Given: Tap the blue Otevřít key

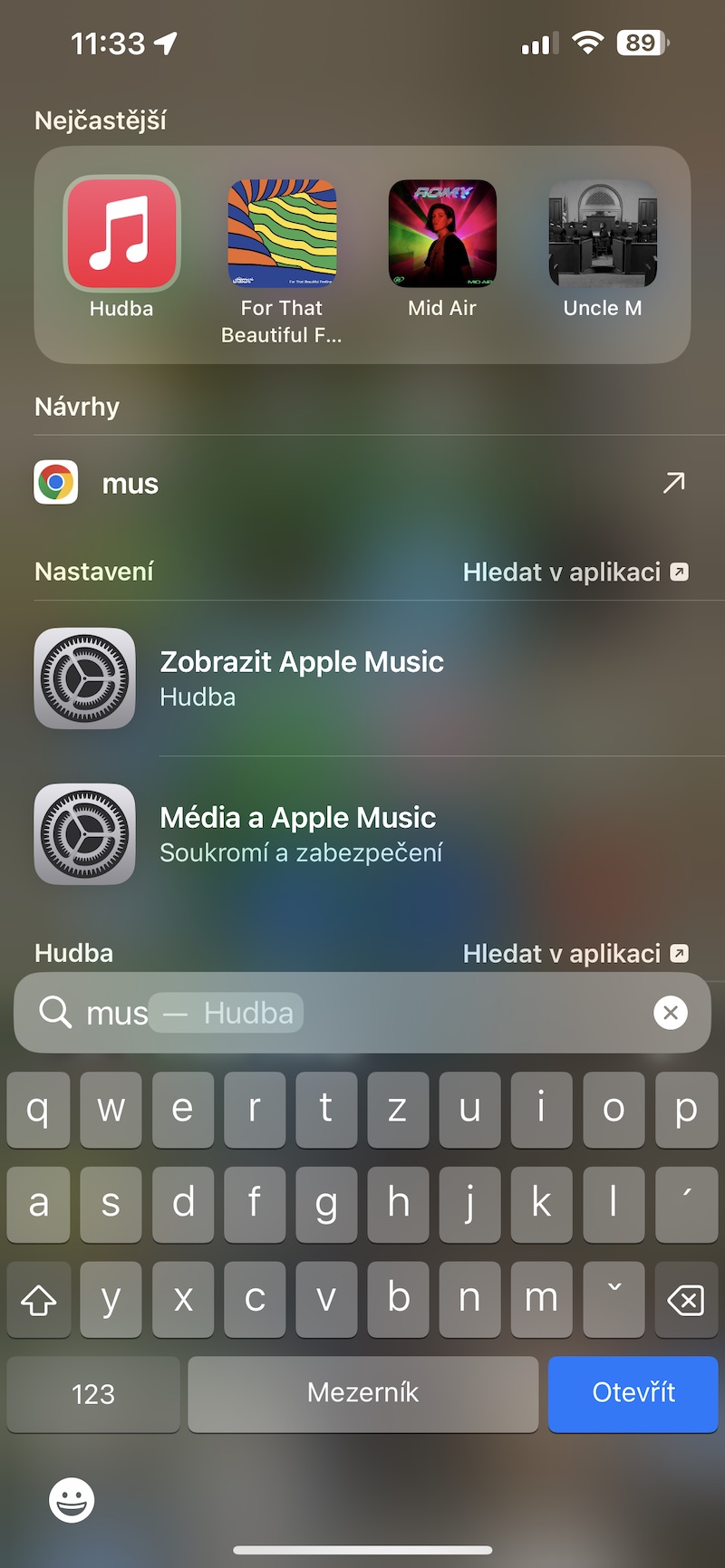Looking at the screenshot, I should (x=633, y=1393).
